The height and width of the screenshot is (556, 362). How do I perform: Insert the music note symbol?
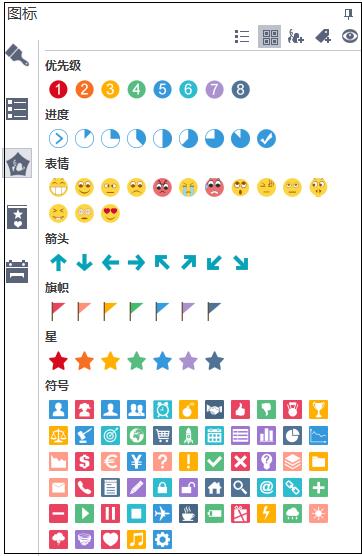136,539
